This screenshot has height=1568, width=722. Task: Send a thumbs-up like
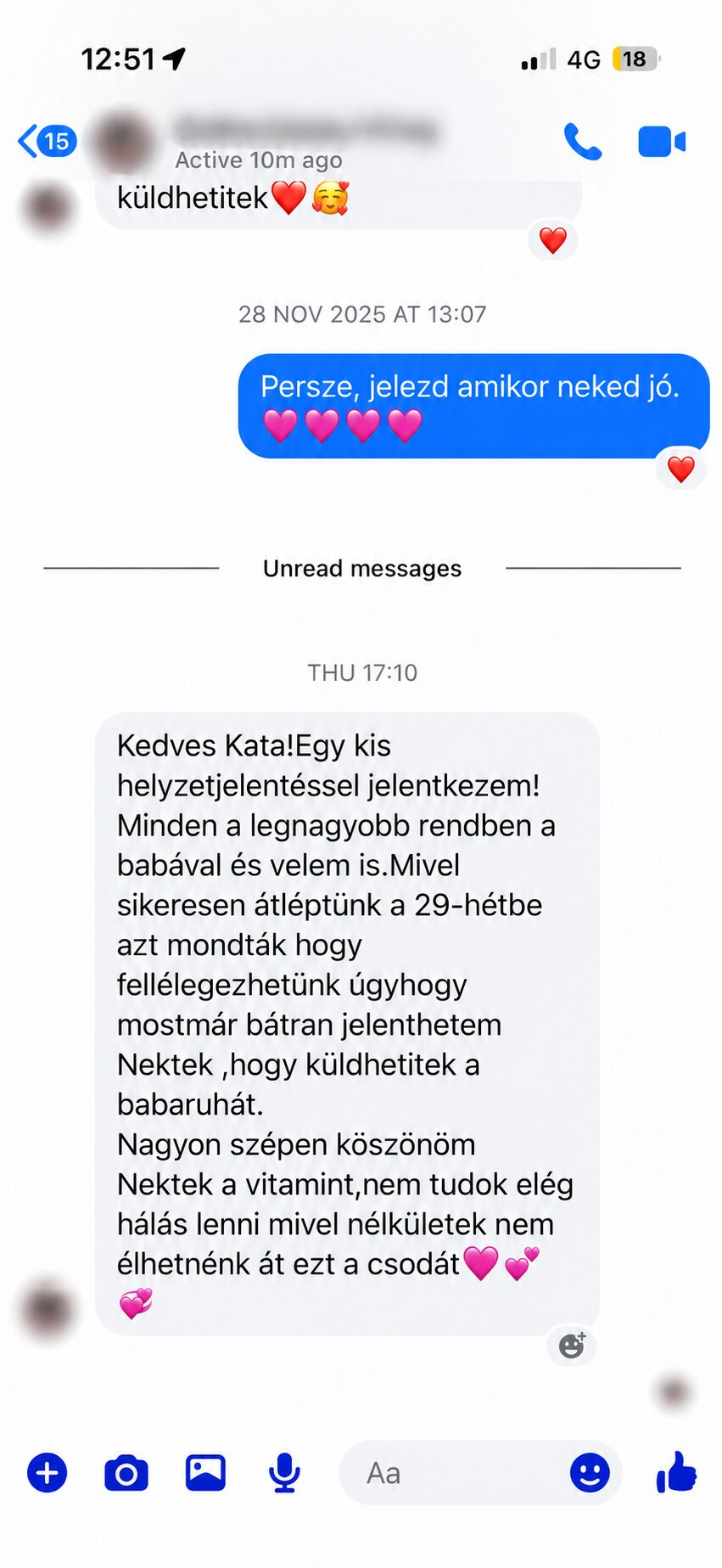pos(677,1472)
